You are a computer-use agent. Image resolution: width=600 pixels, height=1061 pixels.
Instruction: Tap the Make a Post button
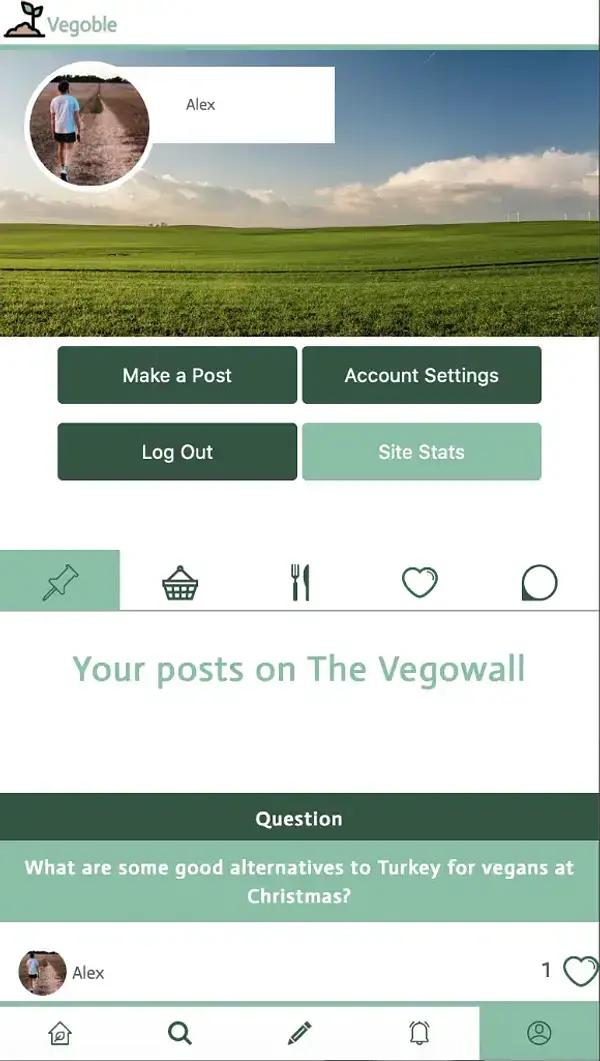point(177,375)
